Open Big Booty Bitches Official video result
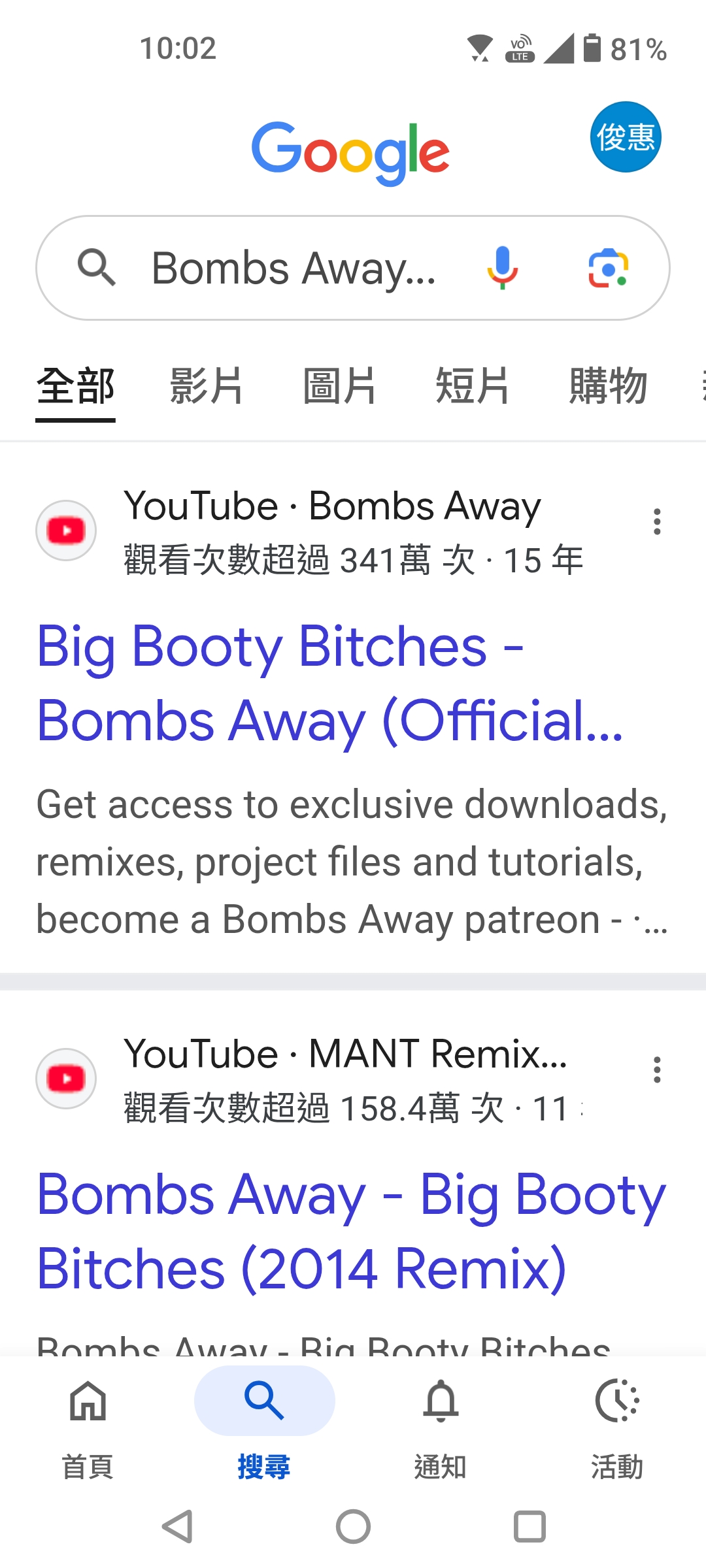 coord(330,683)
